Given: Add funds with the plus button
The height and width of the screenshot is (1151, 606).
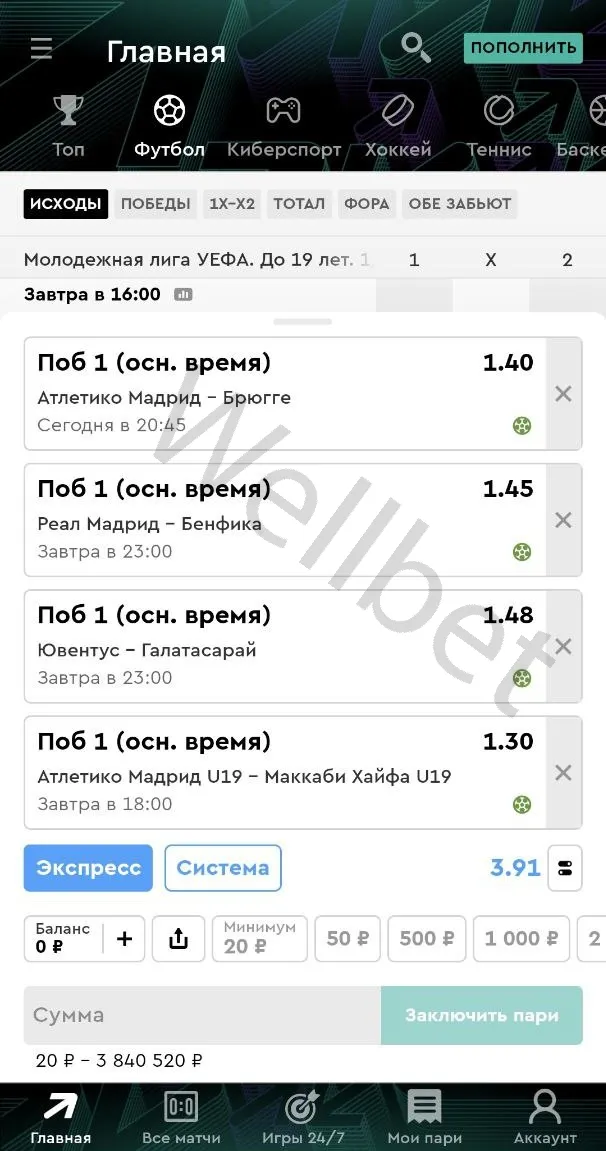Looking at the screenshot, I should pos(125,939).
